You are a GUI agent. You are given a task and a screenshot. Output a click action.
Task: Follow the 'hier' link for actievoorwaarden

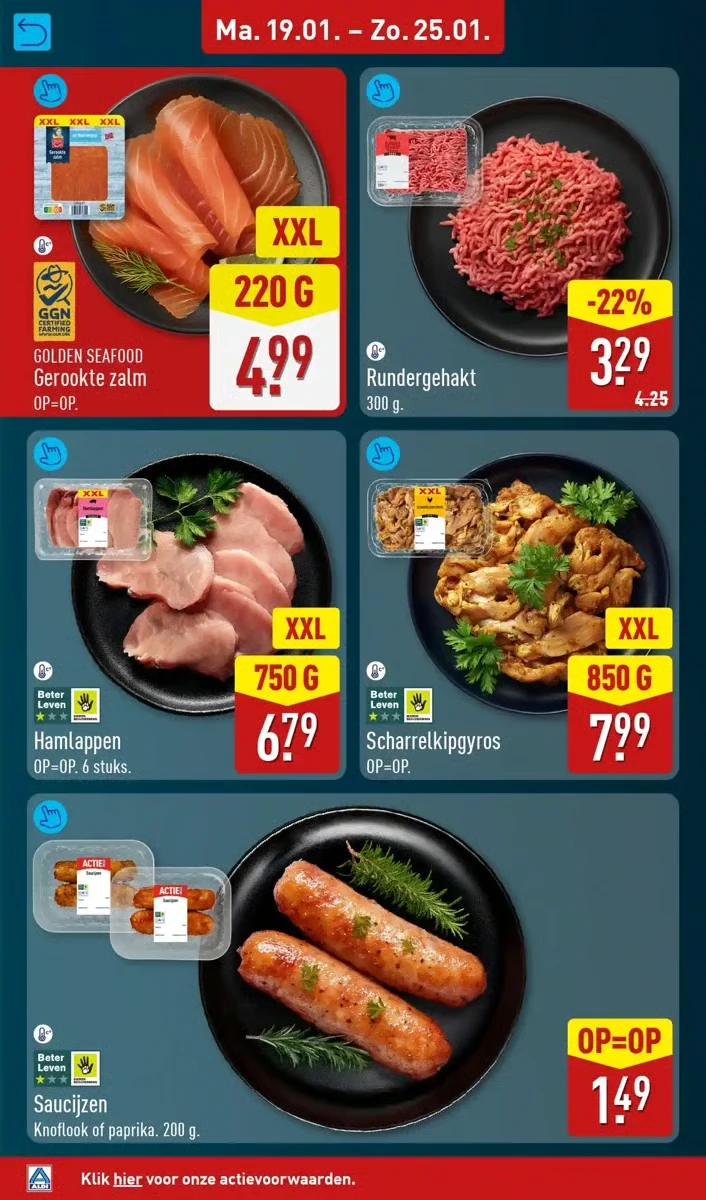[x=127, y=1180]
